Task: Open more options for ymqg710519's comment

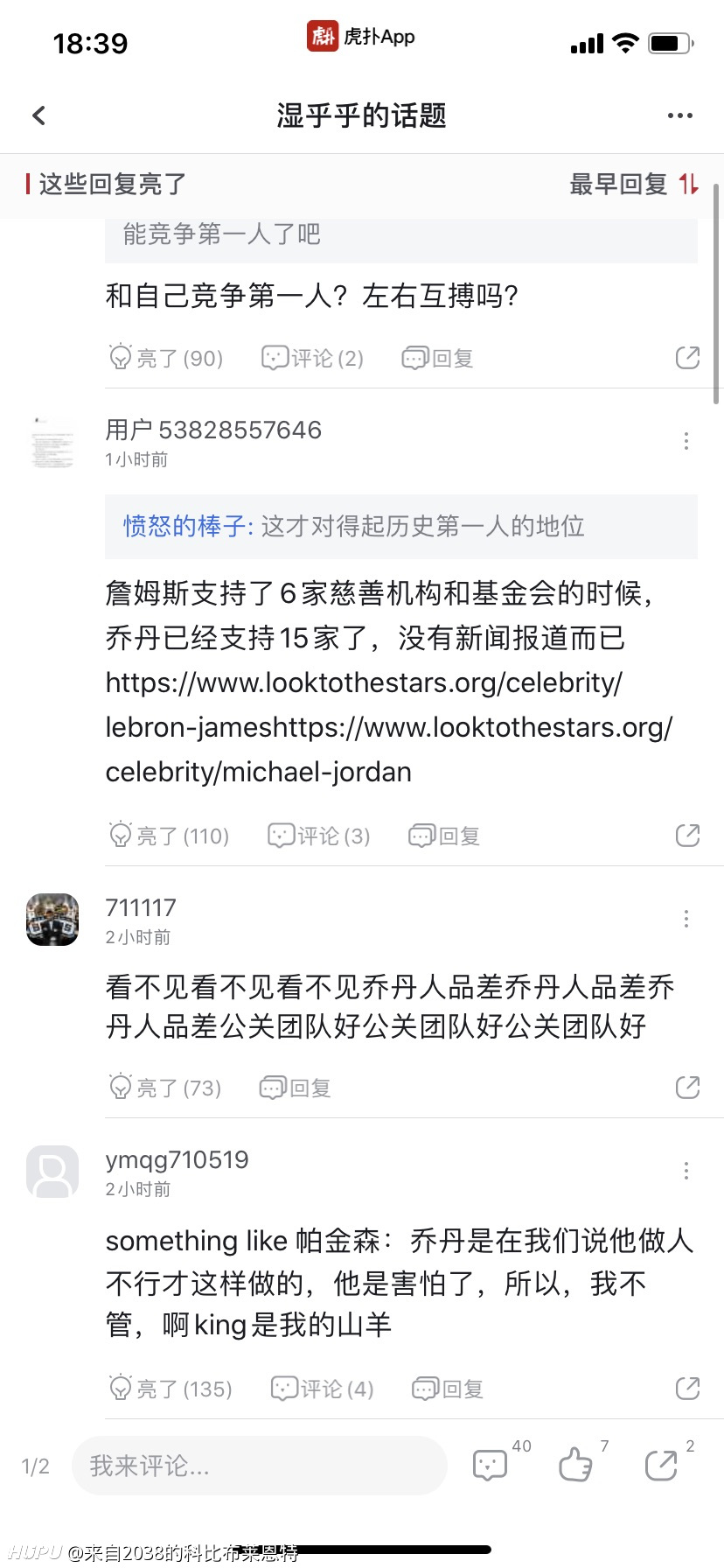Action: [686, 1171]
